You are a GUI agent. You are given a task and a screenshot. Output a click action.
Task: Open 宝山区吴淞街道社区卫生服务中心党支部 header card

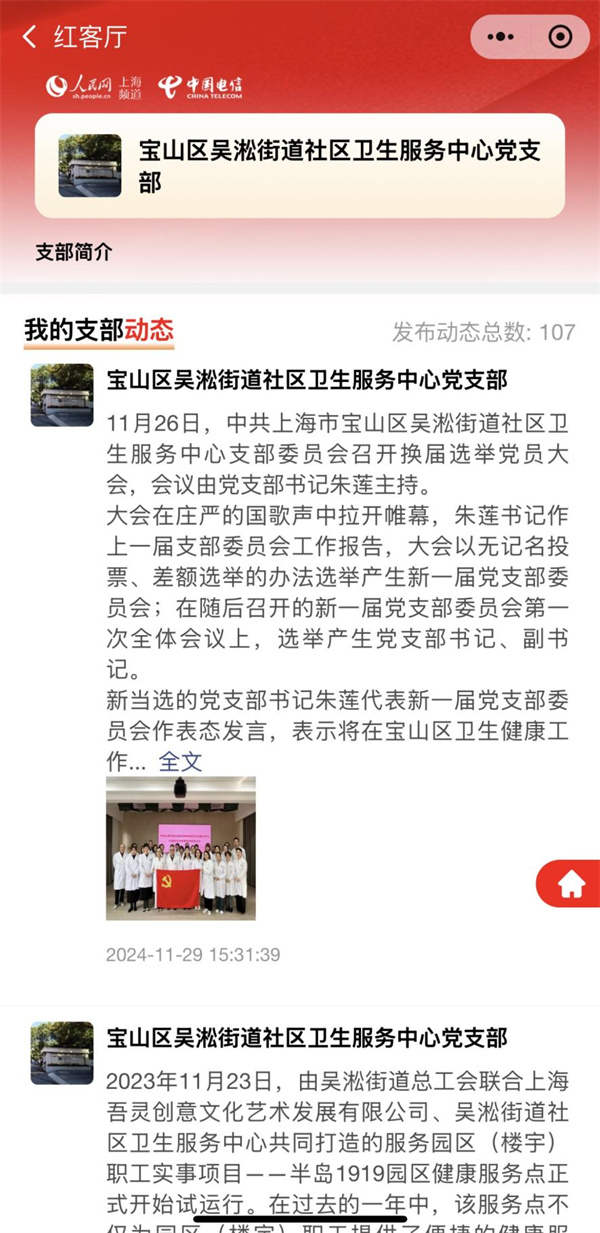coord(300,166)
